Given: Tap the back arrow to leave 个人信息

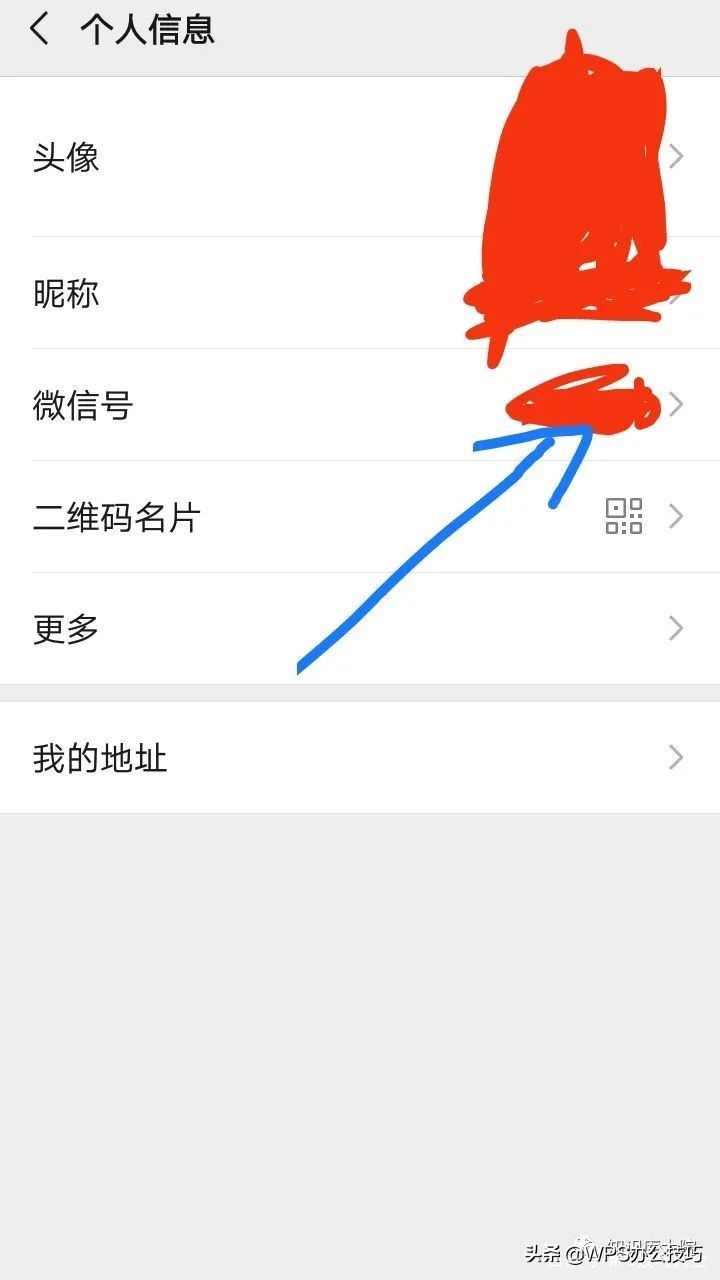Looking at the screenshot, I should [40, 27].
